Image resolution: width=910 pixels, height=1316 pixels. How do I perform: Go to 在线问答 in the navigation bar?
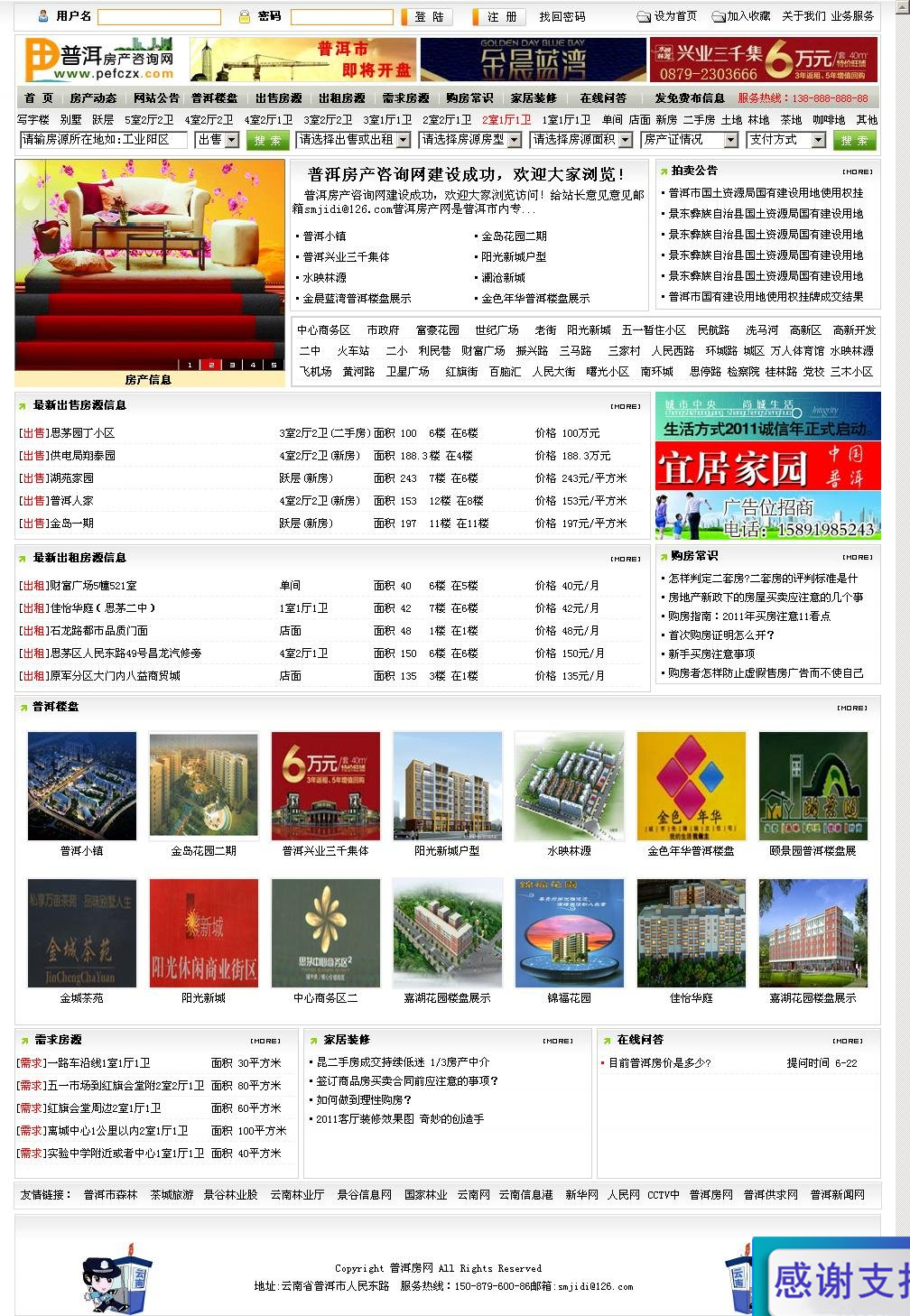click(x=603, y=98)
